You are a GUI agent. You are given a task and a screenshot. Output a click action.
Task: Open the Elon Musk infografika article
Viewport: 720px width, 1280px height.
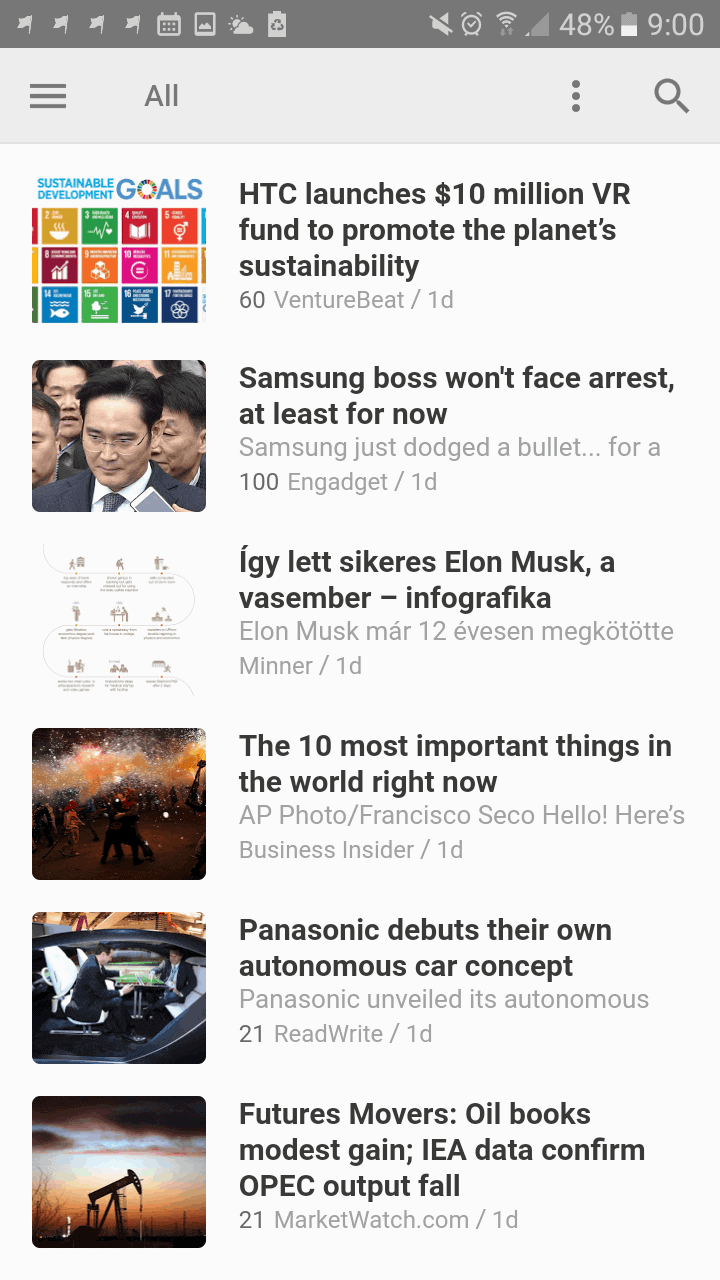[x=427, y=580]
